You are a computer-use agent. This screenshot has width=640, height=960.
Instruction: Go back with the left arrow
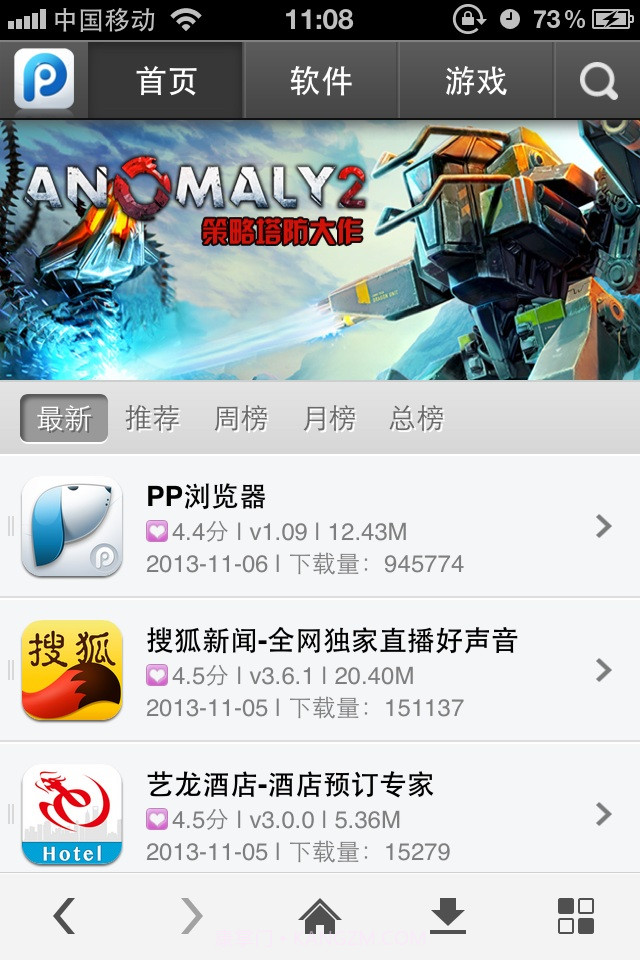click(65, 915)
